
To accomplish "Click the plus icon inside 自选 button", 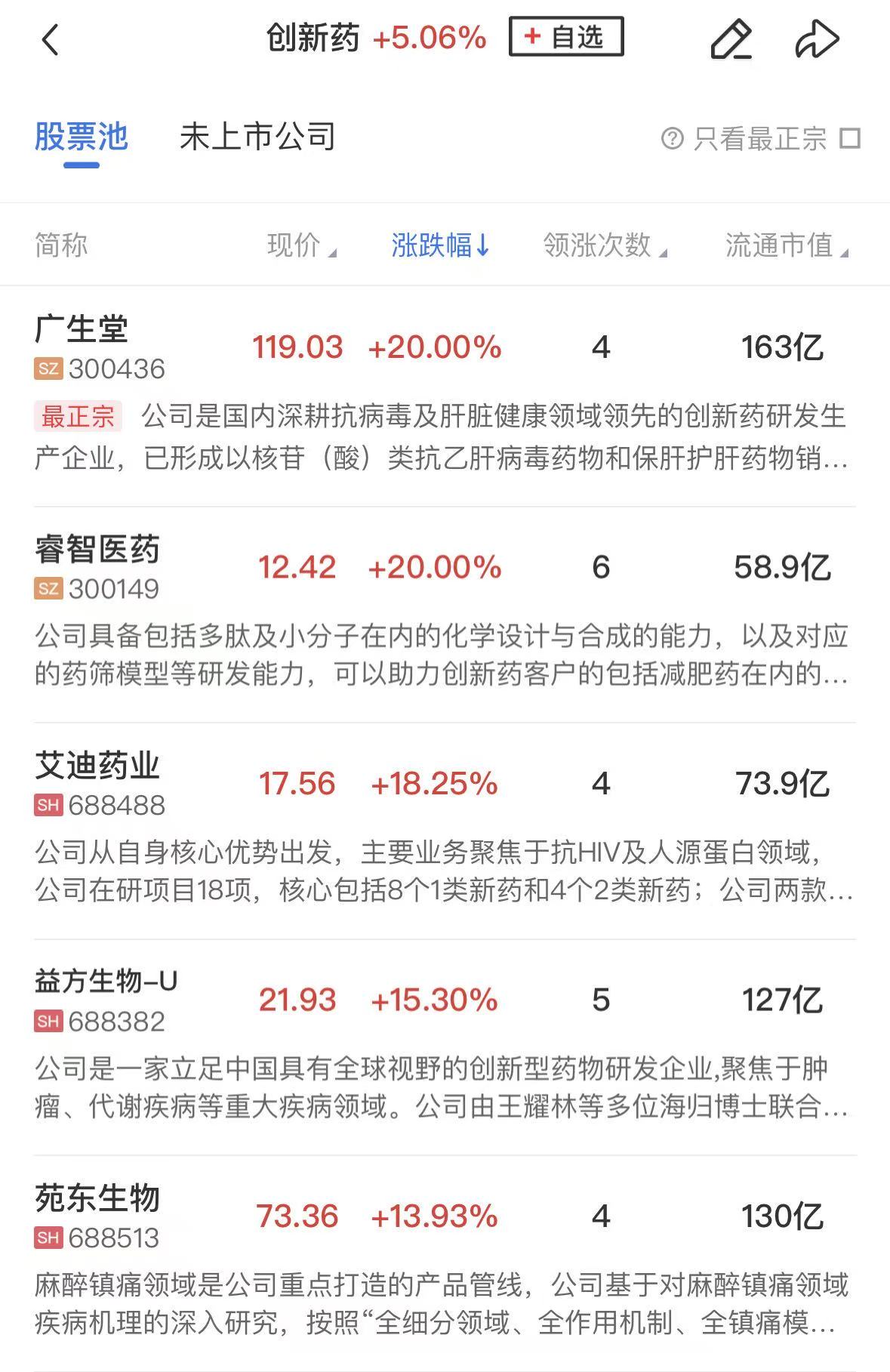I will [x=532, y=36].
